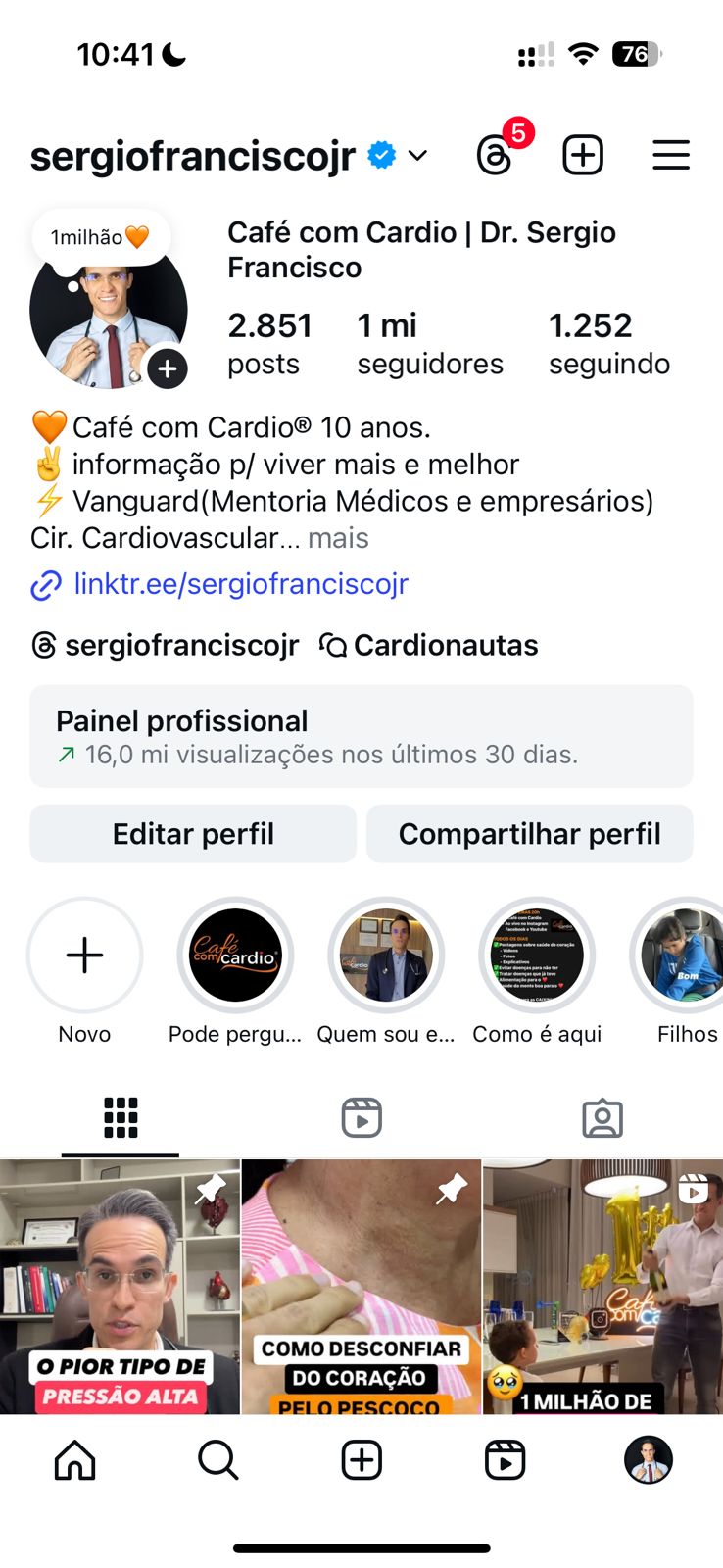Open the 1.252 seguindo list
This screenshot has height=1568, width=723.
[608, 343]
